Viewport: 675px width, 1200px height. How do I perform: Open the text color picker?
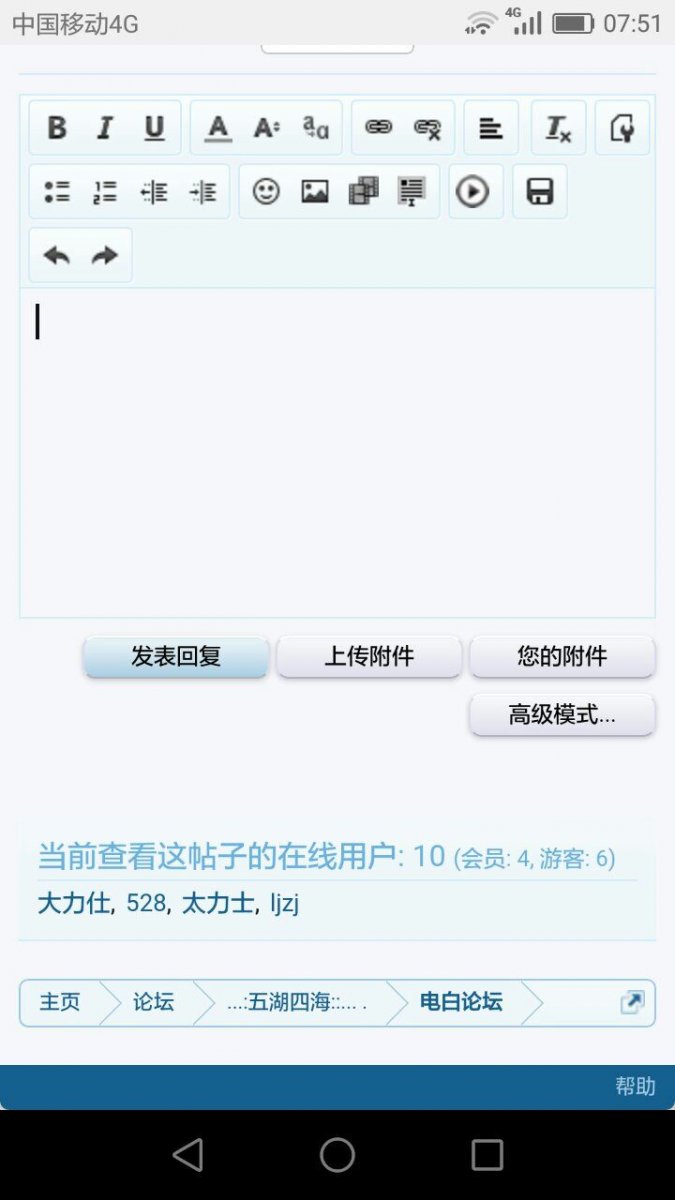click(218, 128)
